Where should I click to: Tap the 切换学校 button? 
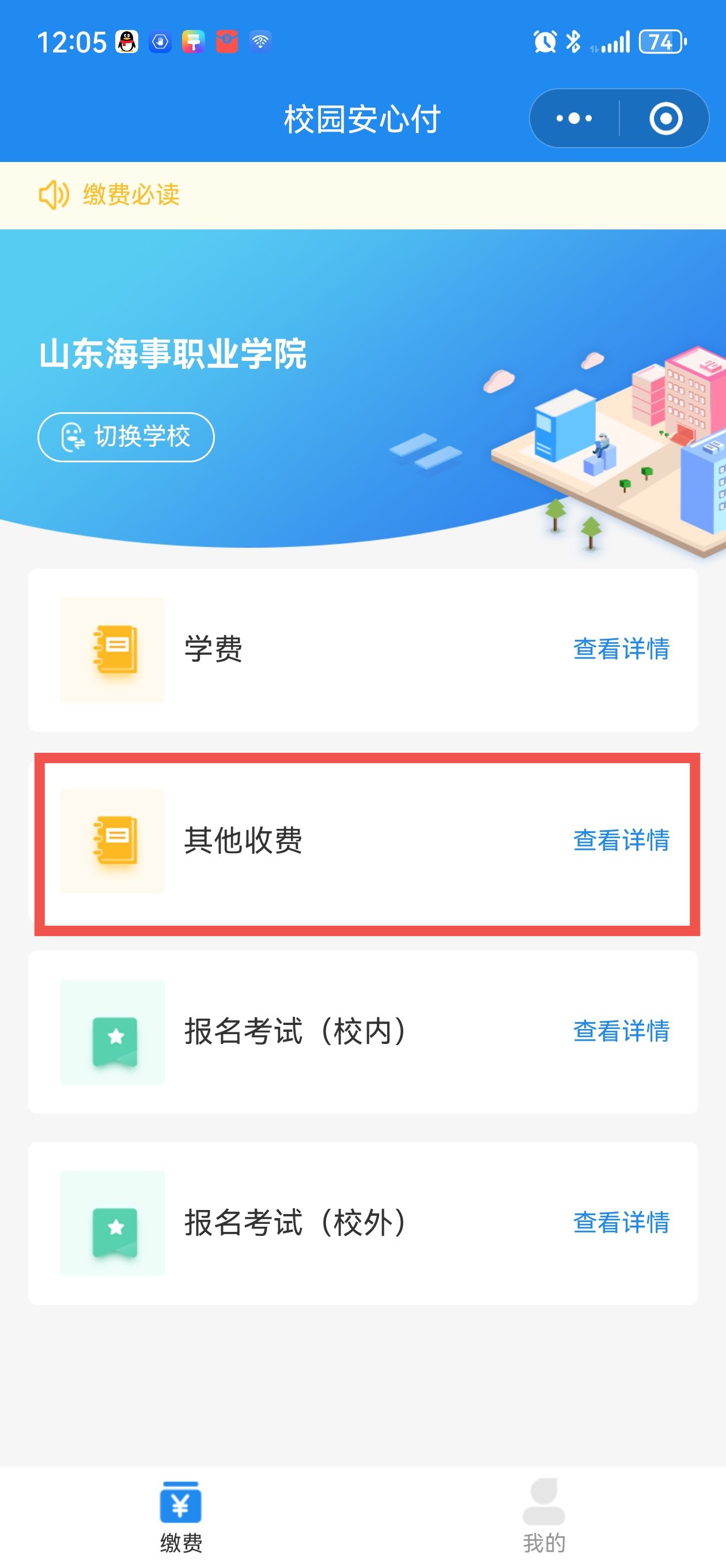(x=126, y=436)
